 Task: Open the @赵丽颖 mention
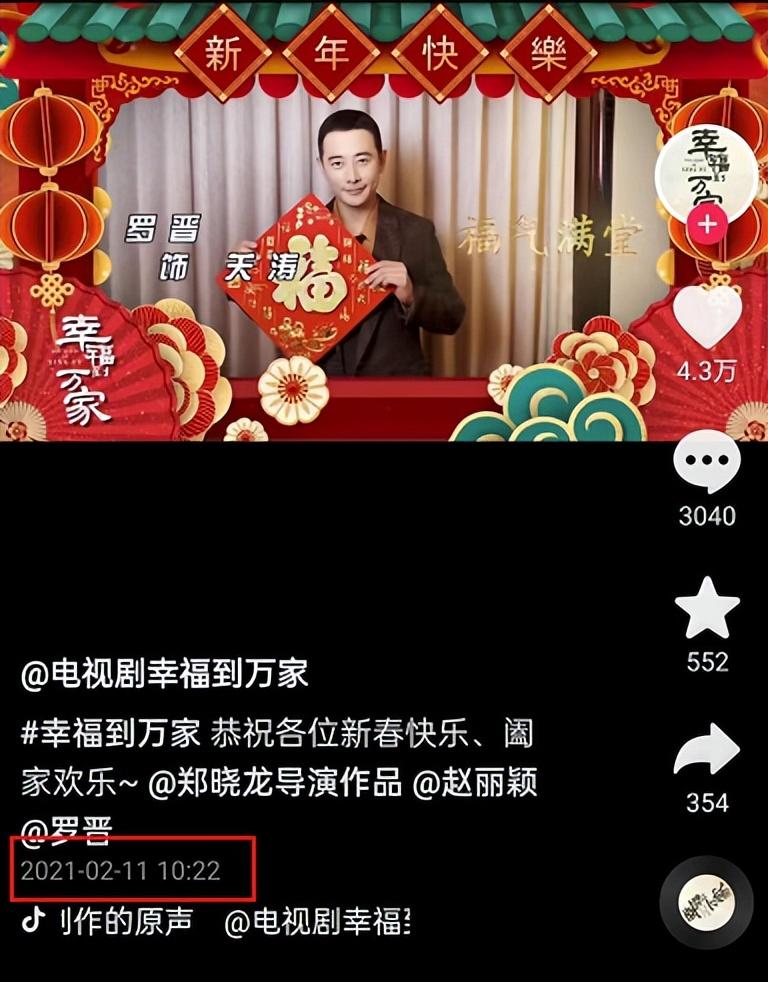pos(476,783)
